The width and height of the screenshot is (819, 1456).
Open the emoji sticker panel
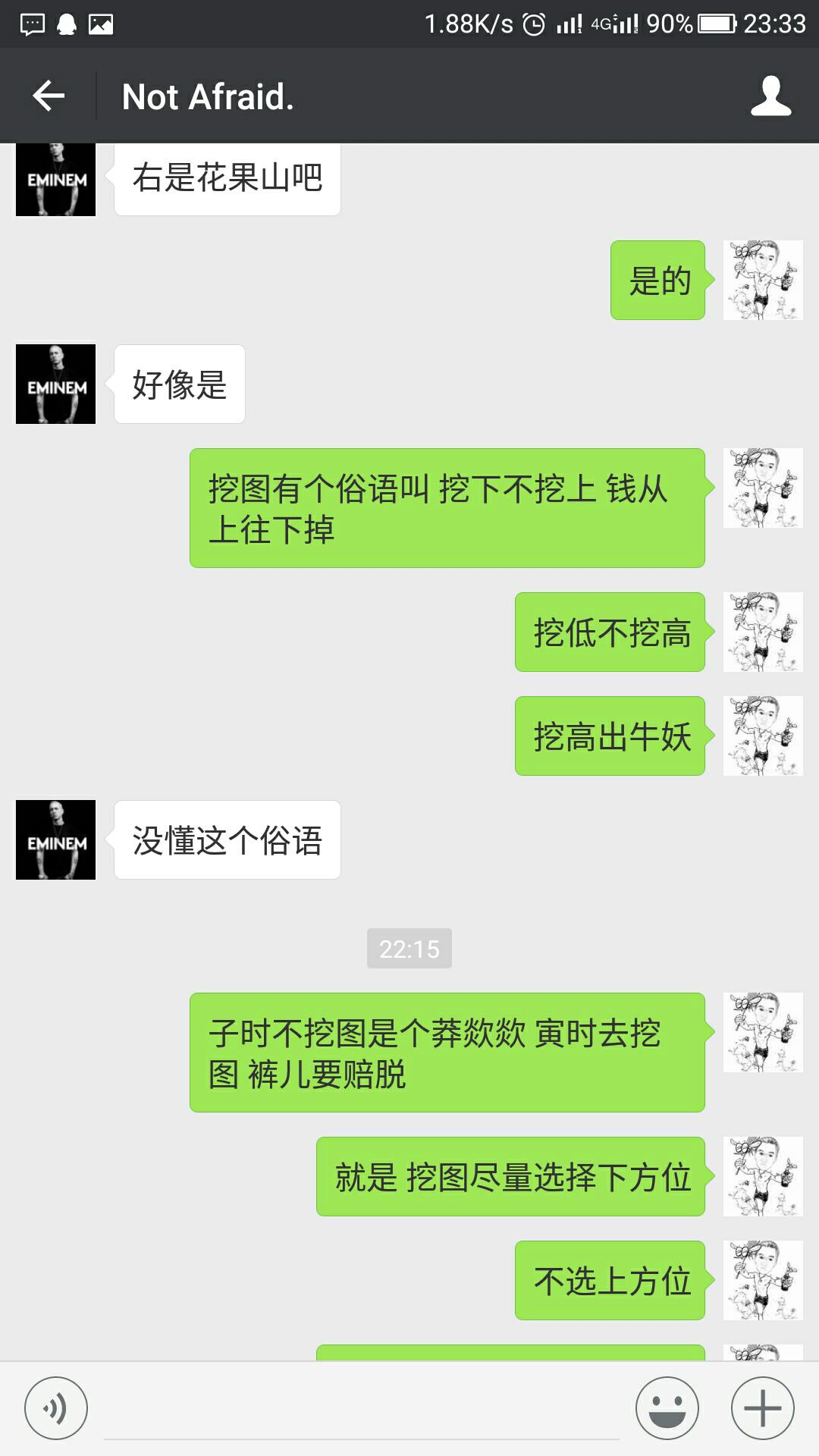(x=667, y=1408)
